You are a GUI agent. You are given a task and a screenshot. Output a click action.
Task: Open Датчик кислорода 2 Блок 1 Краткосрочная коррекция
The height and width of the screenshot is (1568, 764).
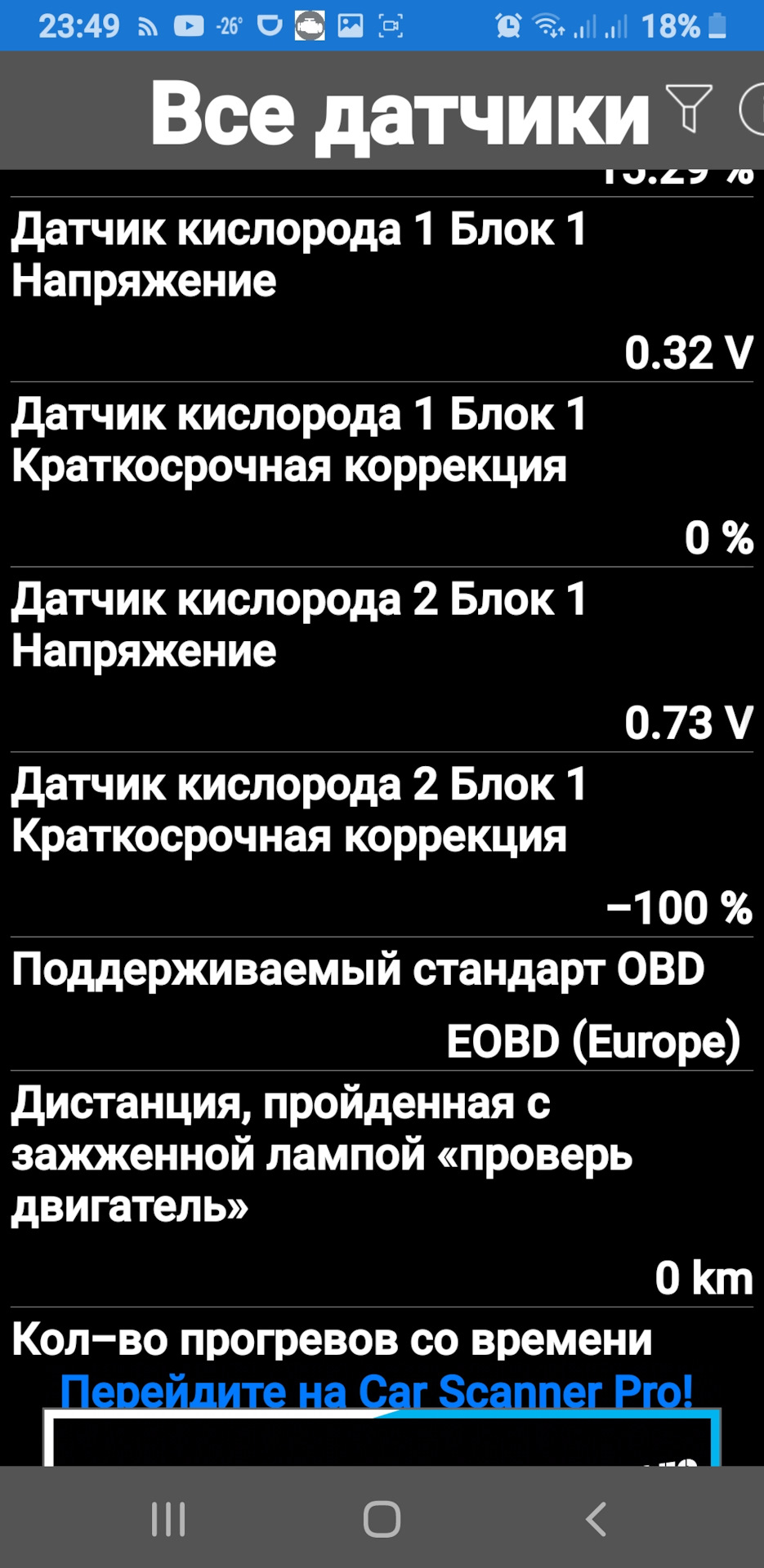click(382, 844)
